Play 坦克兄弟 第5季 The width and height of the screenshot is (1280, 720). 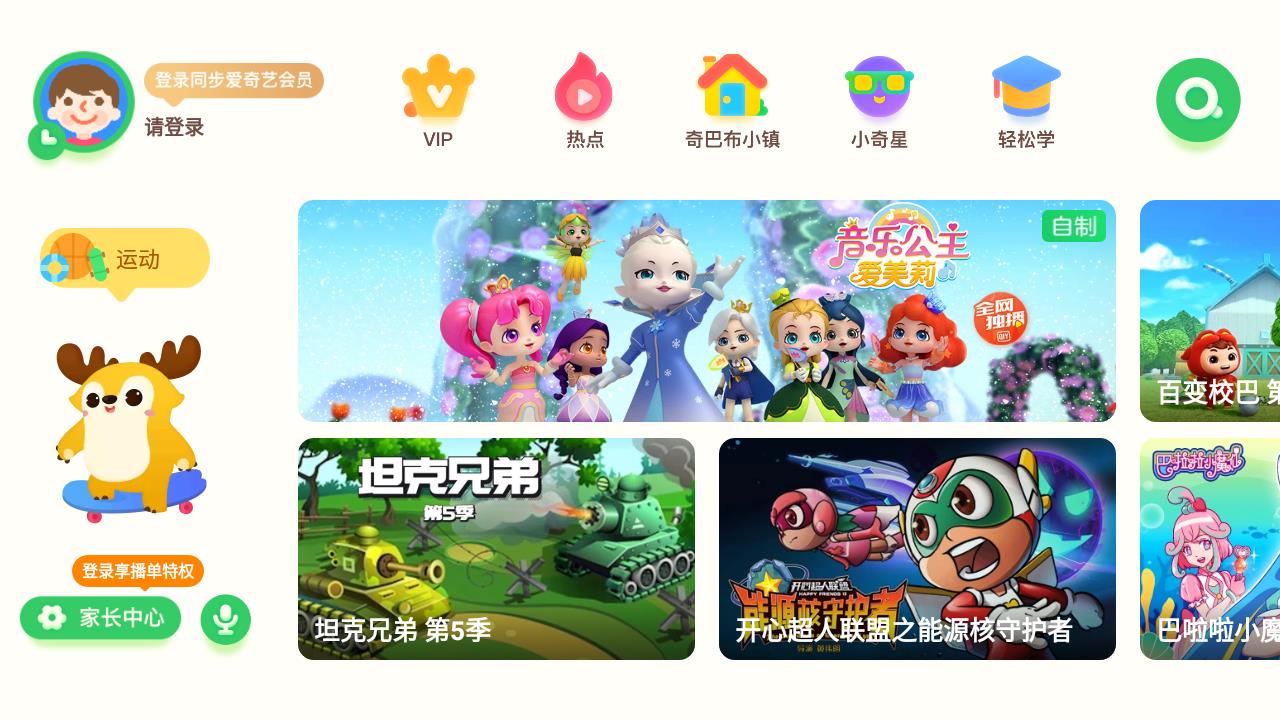point(496,549)
